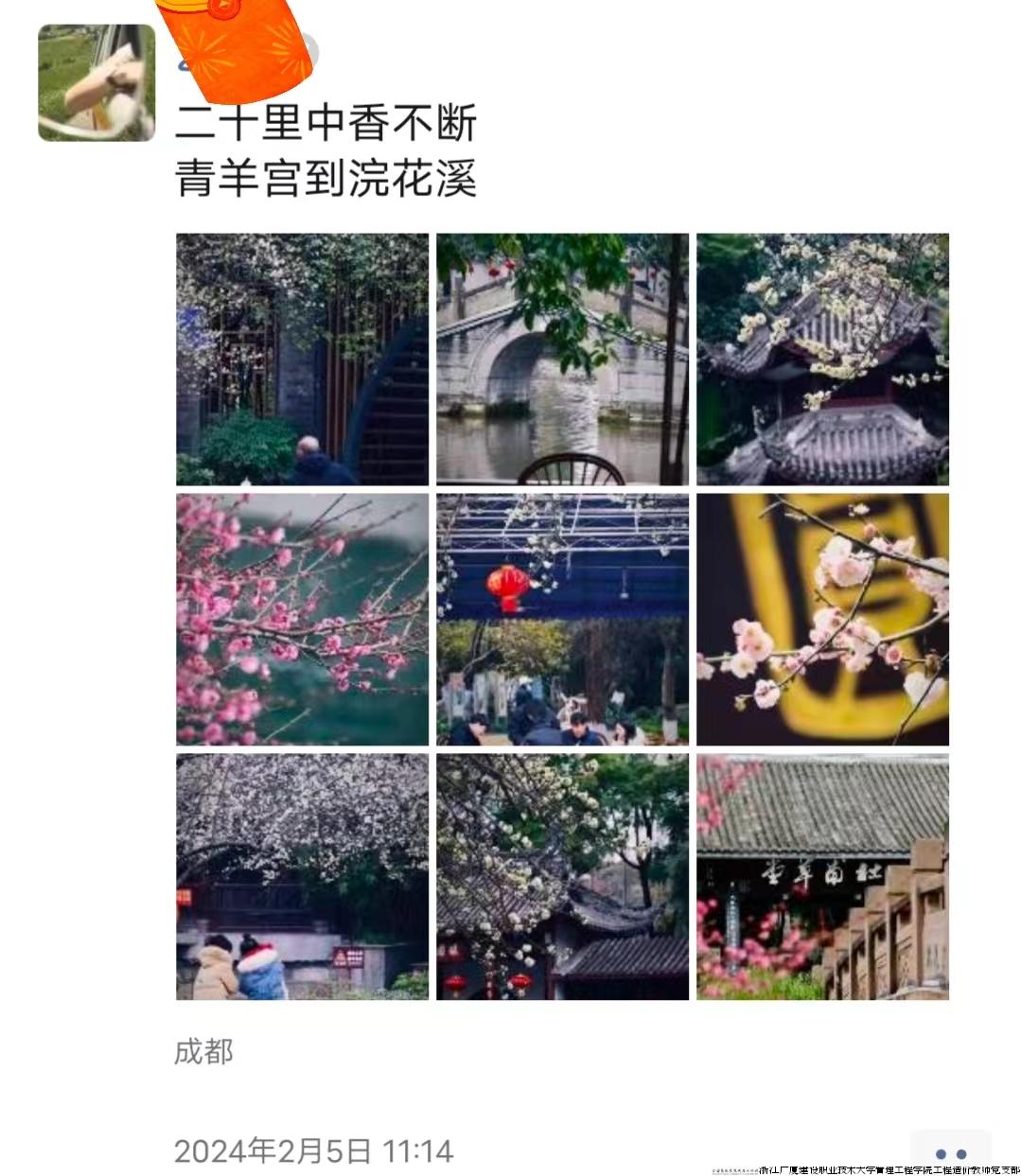Open the tiled-roof gate with calligraphy plaque photo
The image size is (1021, 1176).
pos(822,876)
